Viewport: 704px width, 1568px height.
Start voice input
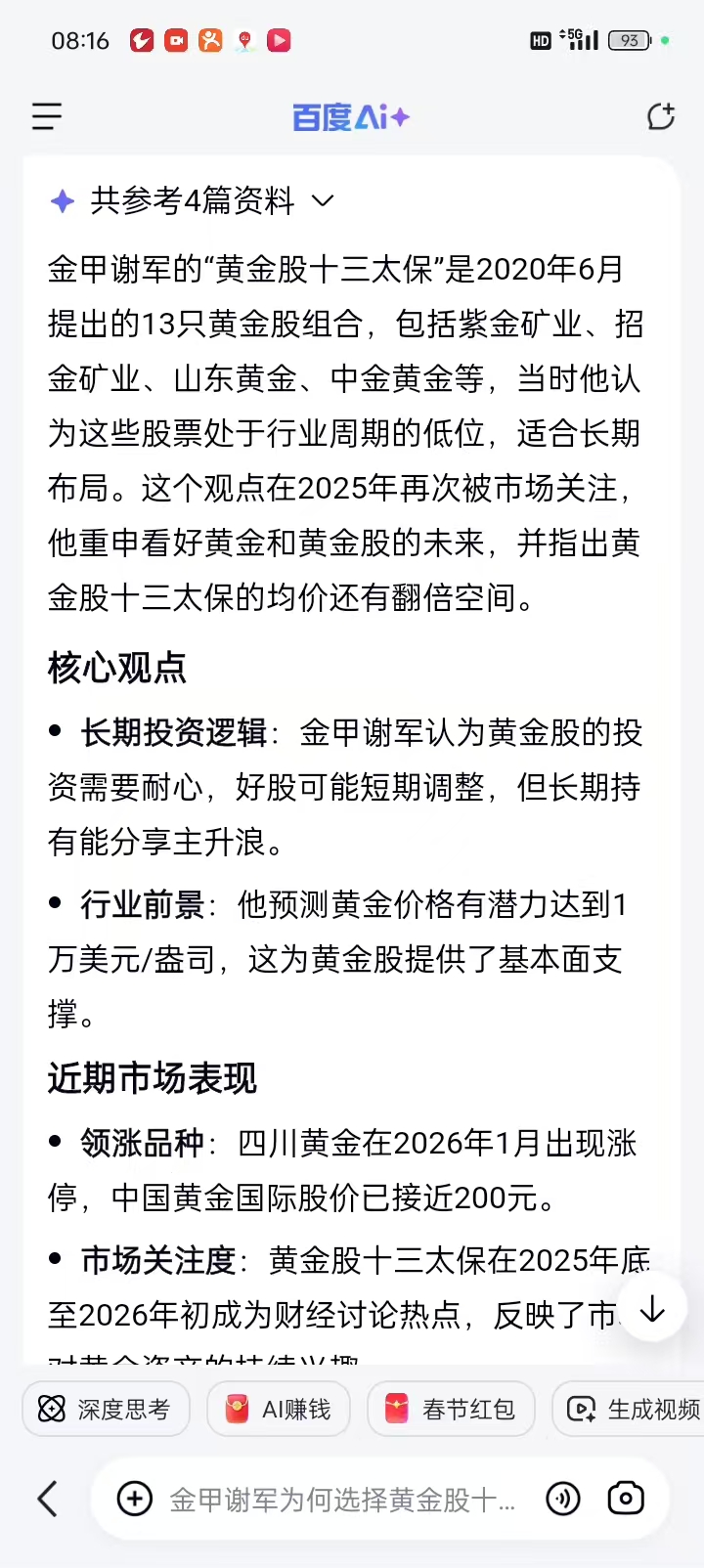pos(563,1498)
